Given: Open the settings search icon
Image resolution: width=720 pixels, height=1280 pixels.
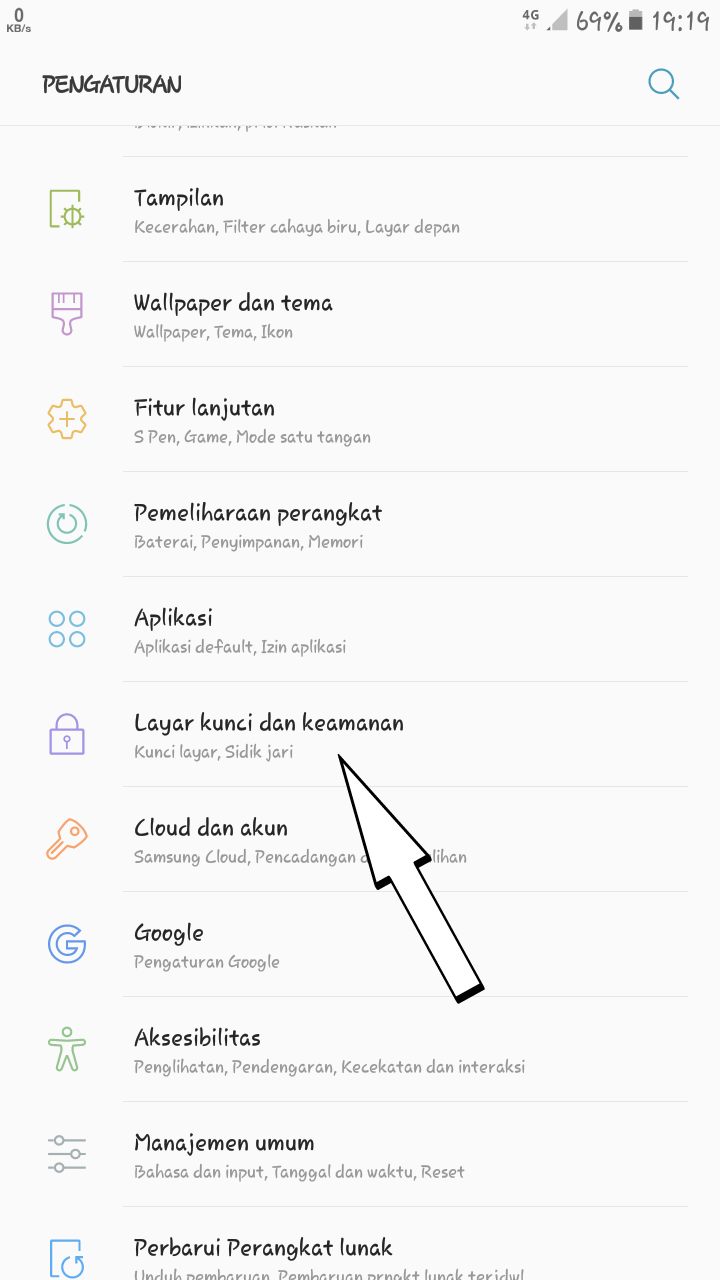Looking at the screenshot, I should click(x=663, y=84).
